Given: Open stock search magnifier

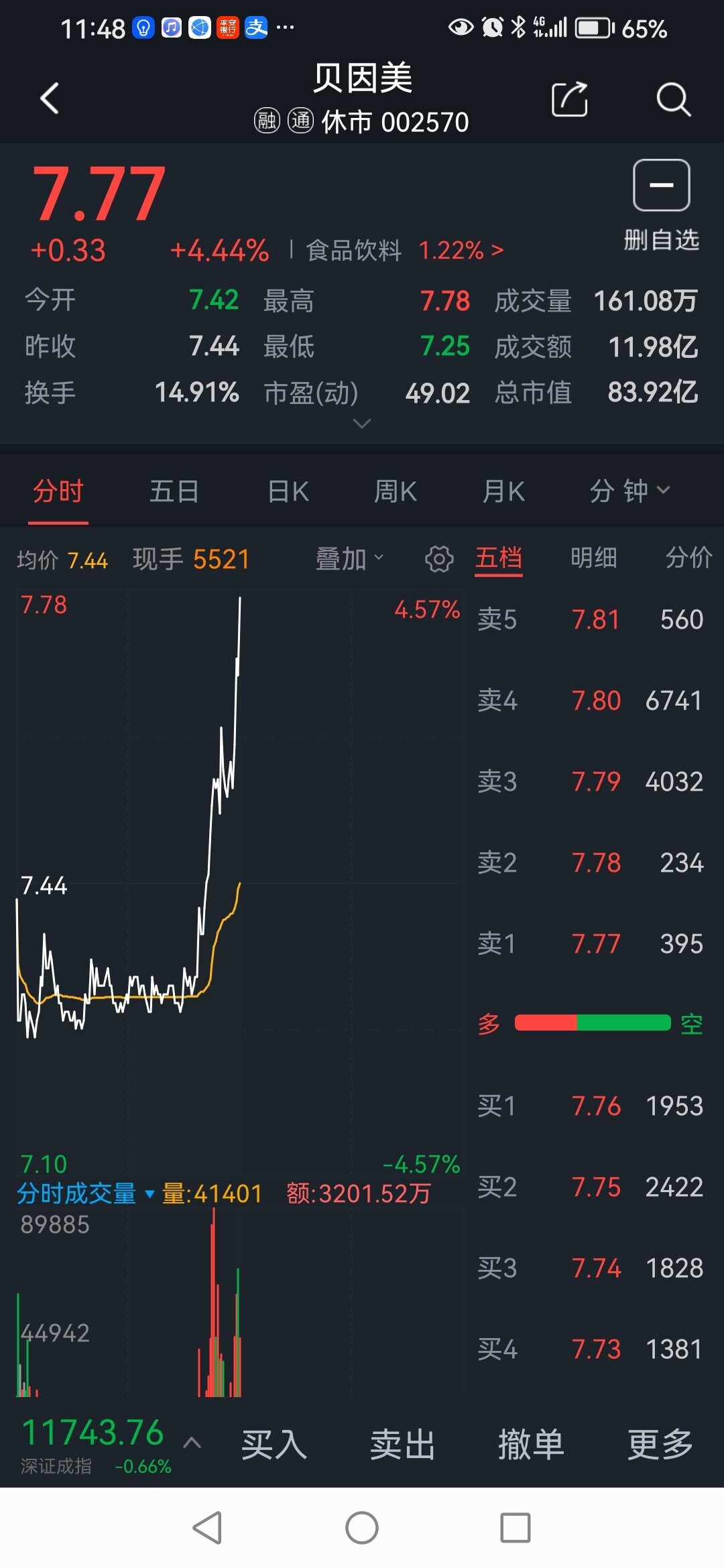Looking at the screenshot, I should pyautogui.click(x=673, y=99).
